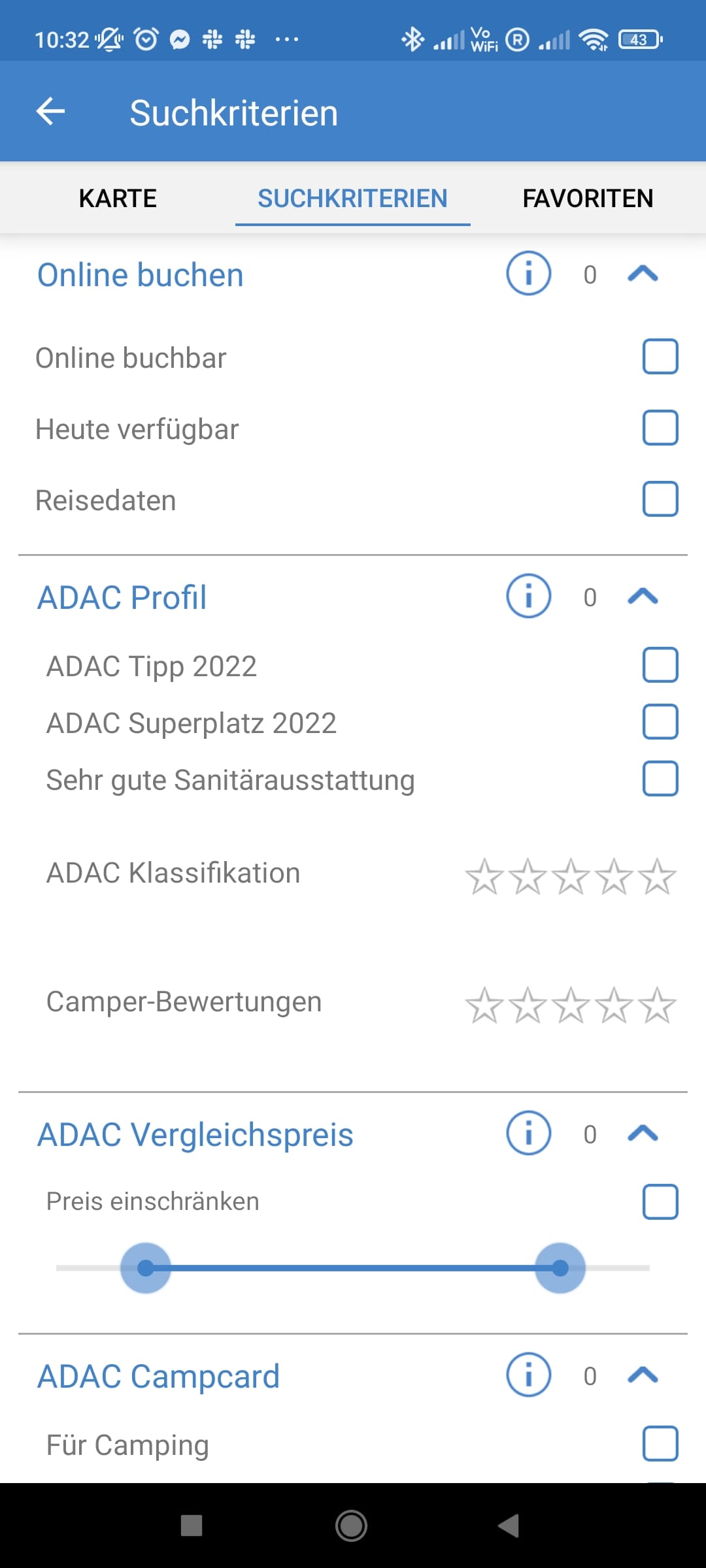Enable Sehr gute Sanitärausstattung filter
This screenshot has width=706, height=1568.
click(x=660, y=779)
